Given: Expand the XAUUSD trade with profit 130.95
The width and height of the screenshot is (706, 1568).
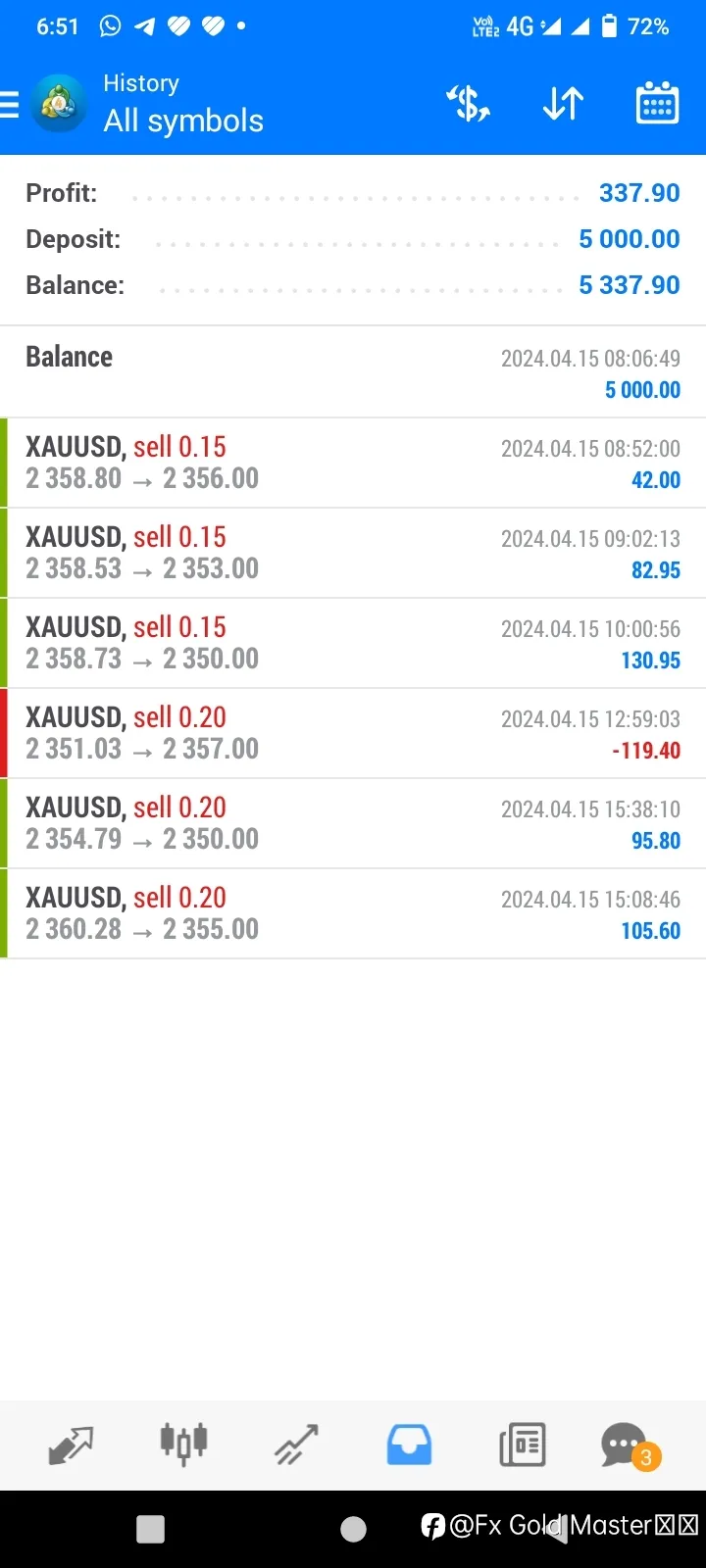Looking at the screenshot, I should pyautogui.click(x=353, y=643).
